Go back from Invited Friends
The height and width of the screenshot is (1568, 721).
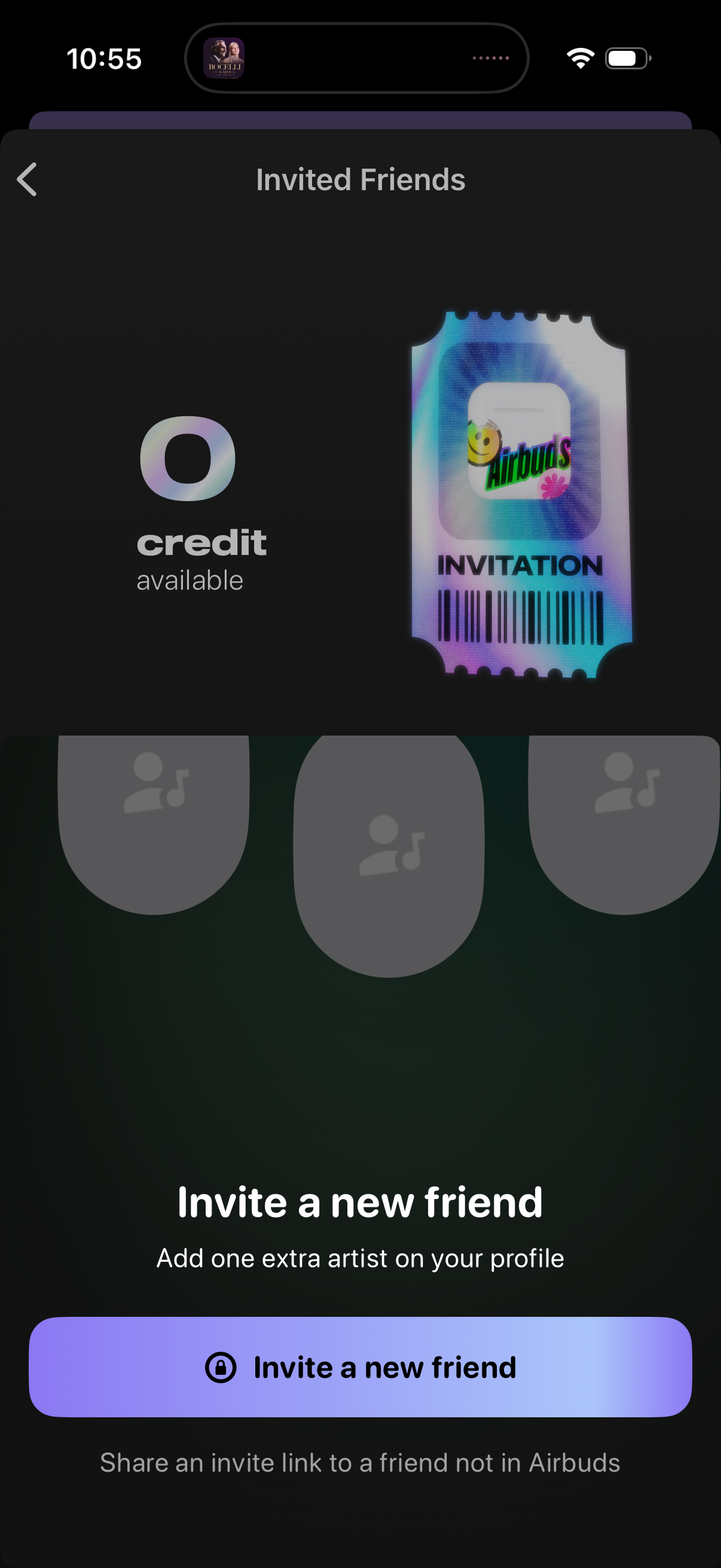(28, 179)
